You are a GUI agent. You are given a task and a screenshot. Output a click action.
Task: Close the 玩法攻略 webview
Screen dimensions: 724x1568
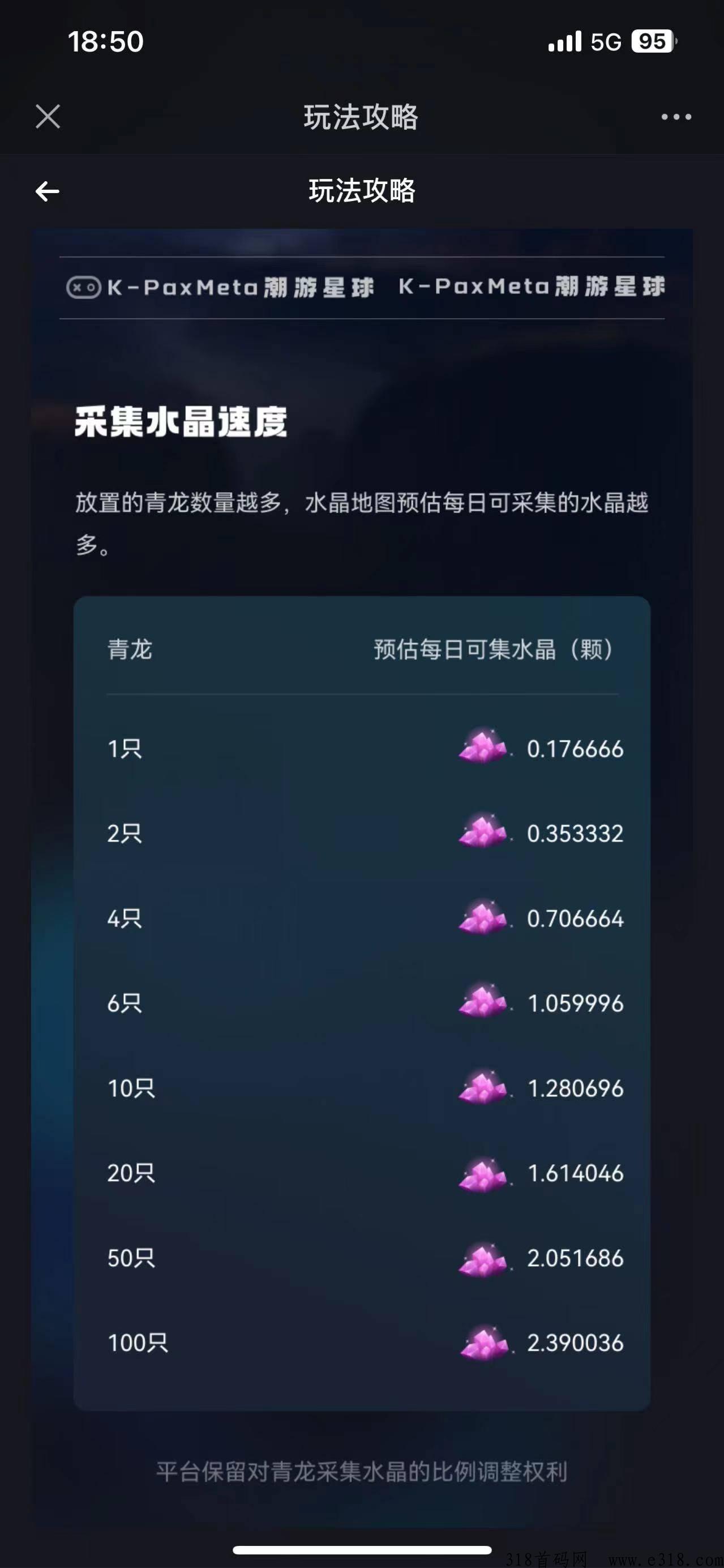(48, 116)
